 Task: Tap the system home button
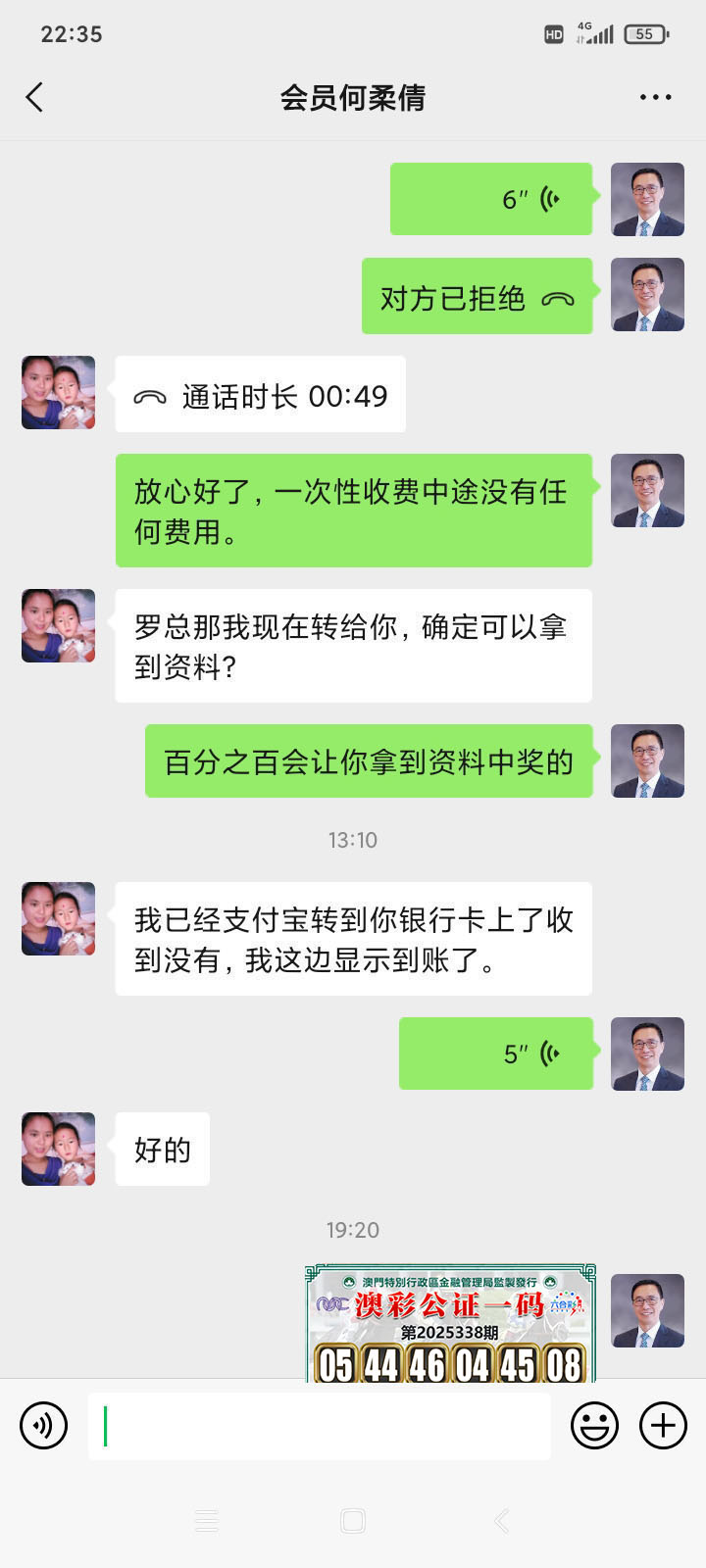[x=353, y=1521]
